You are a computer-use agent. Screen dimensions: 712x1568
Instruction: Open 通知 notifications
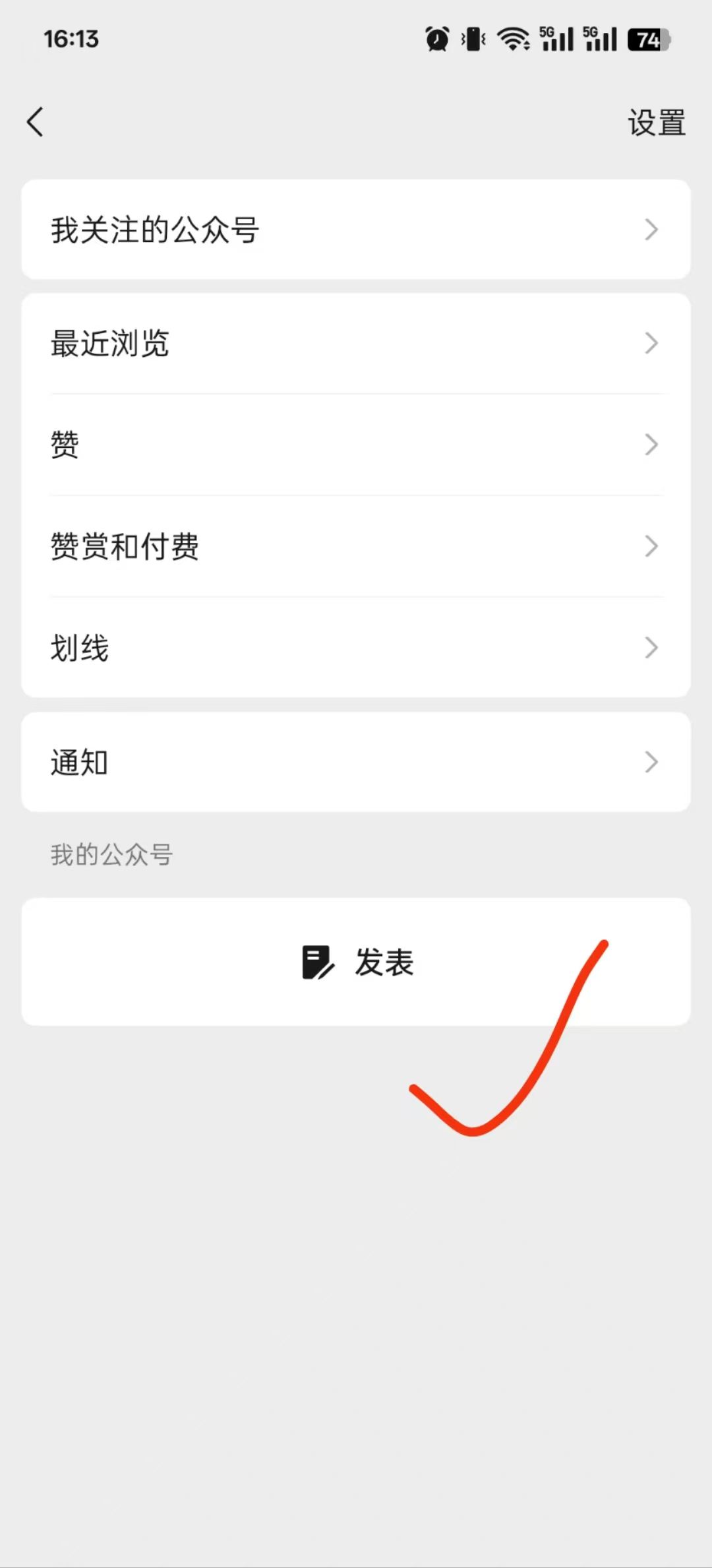(356, 762)
